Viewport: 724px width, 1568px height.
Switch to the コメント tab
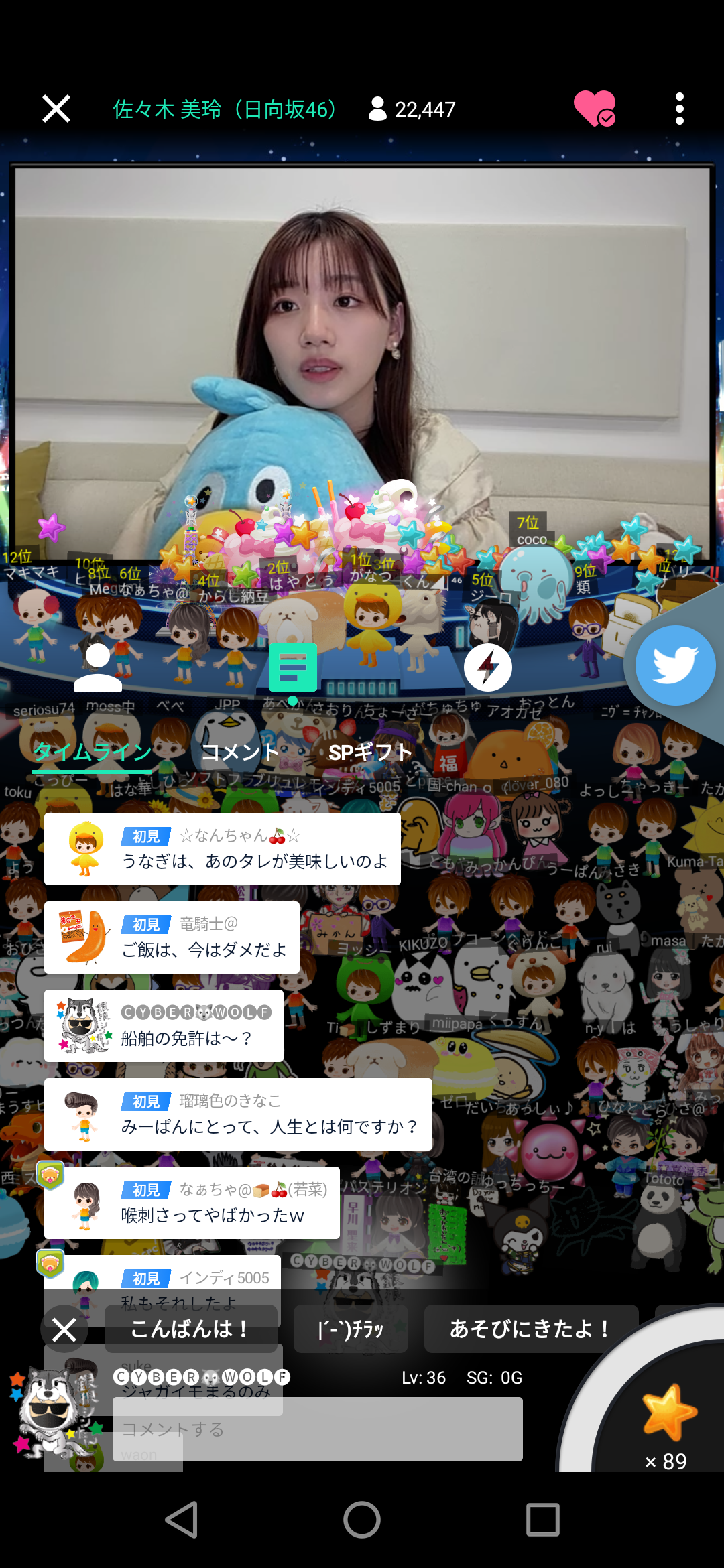[x=241, y=753]
